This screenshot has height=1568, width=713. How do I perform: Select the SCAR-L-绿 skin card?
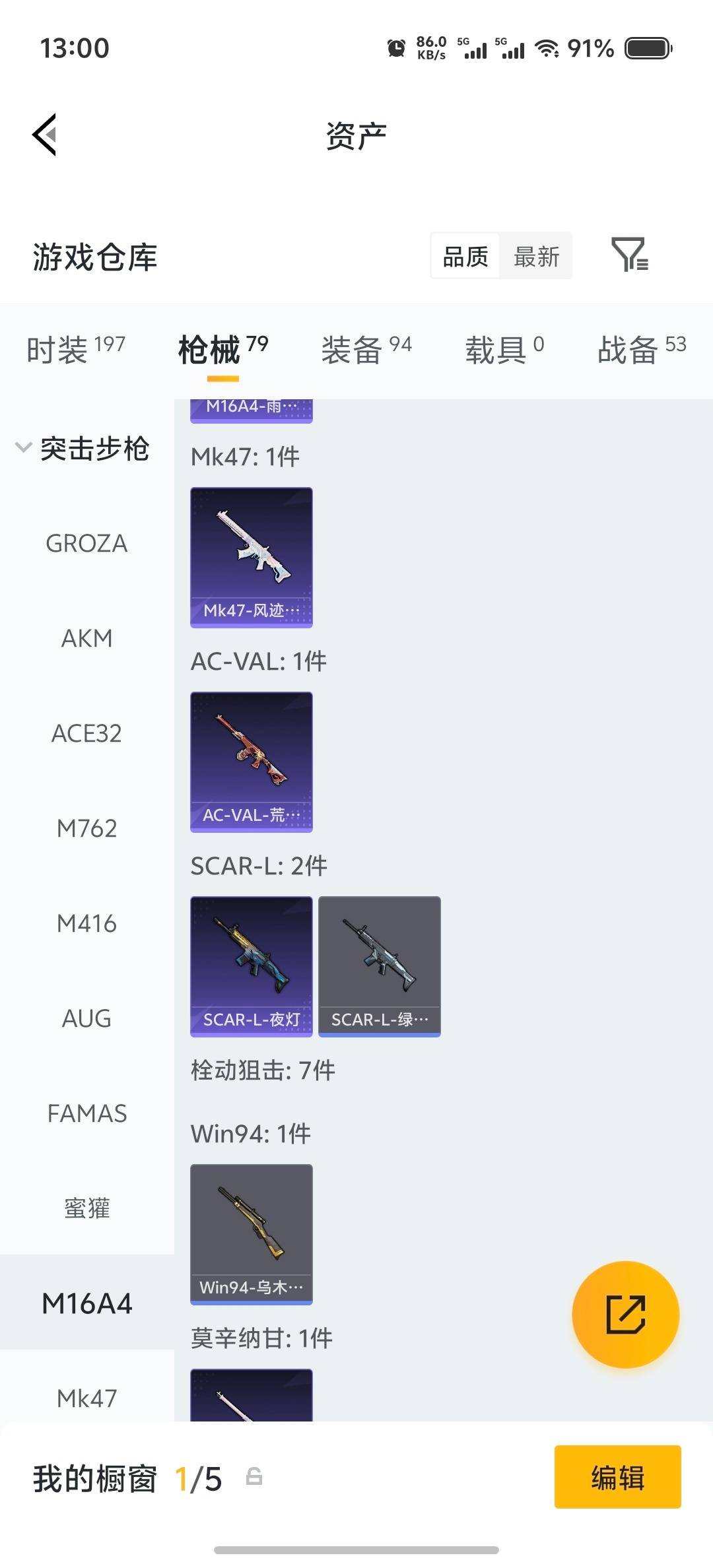pos(379,964)
